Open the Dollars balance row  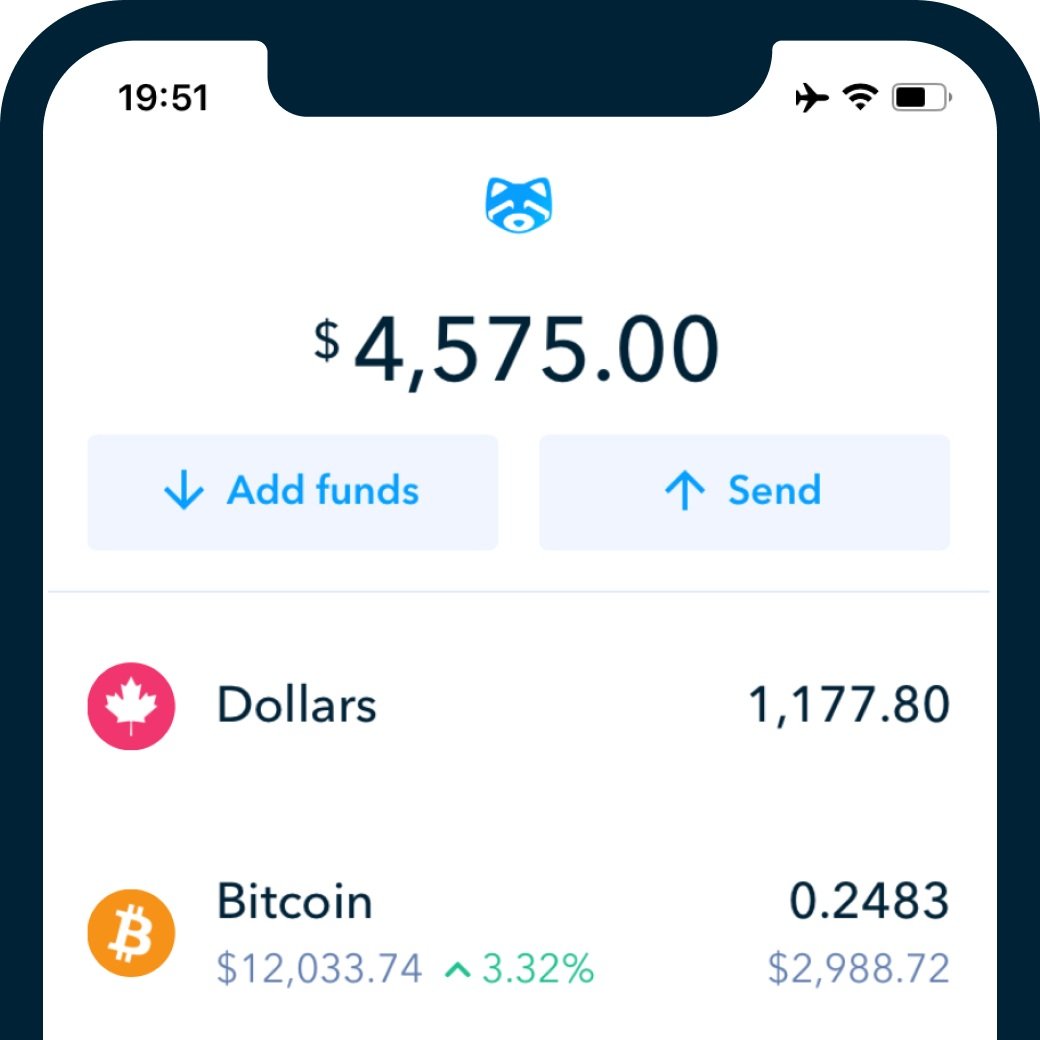519,706
